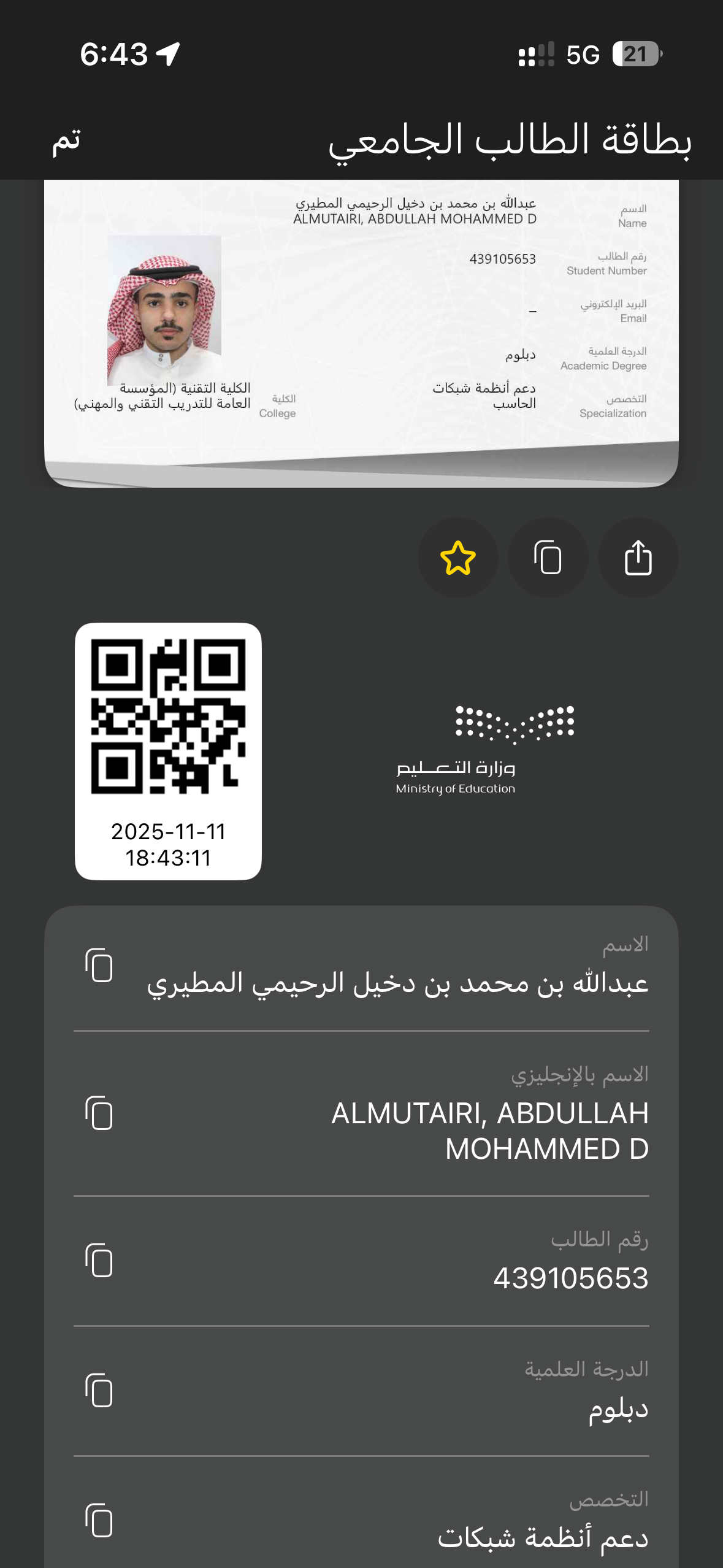Tap the تم done button

click(66, 140)
